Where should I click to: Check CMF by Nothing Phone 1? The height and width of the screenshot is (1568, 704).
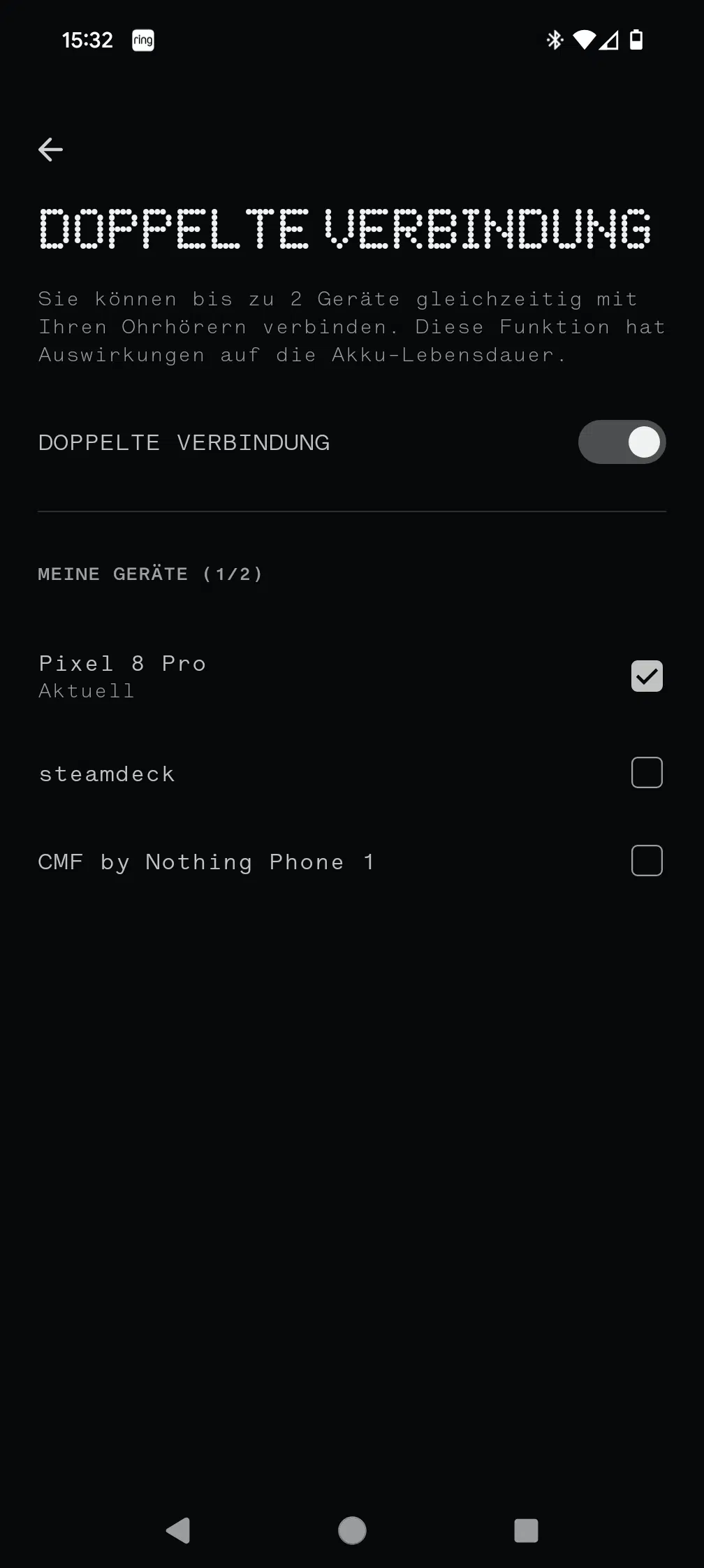coord(647,861)
